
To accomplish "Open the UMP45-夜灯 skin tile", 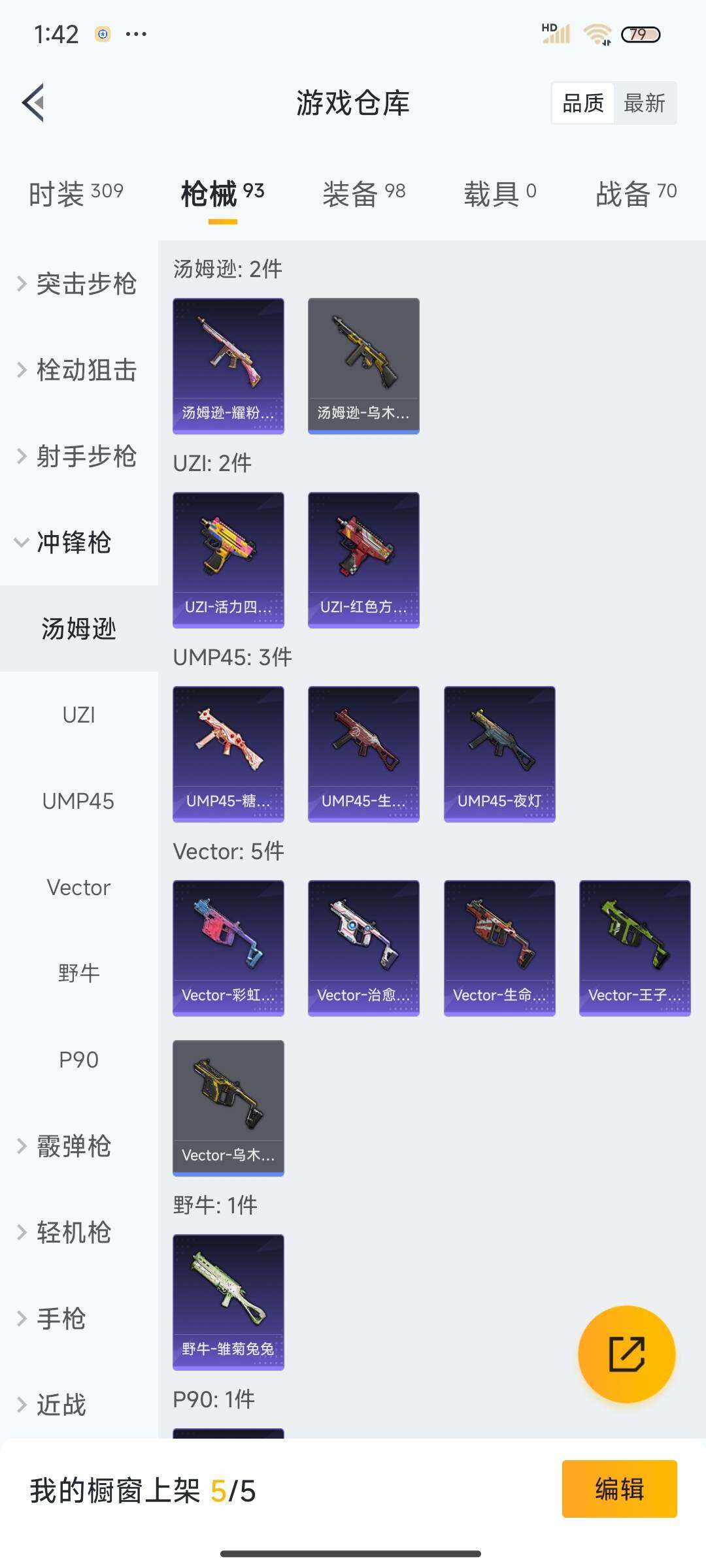I will point(499,754).
